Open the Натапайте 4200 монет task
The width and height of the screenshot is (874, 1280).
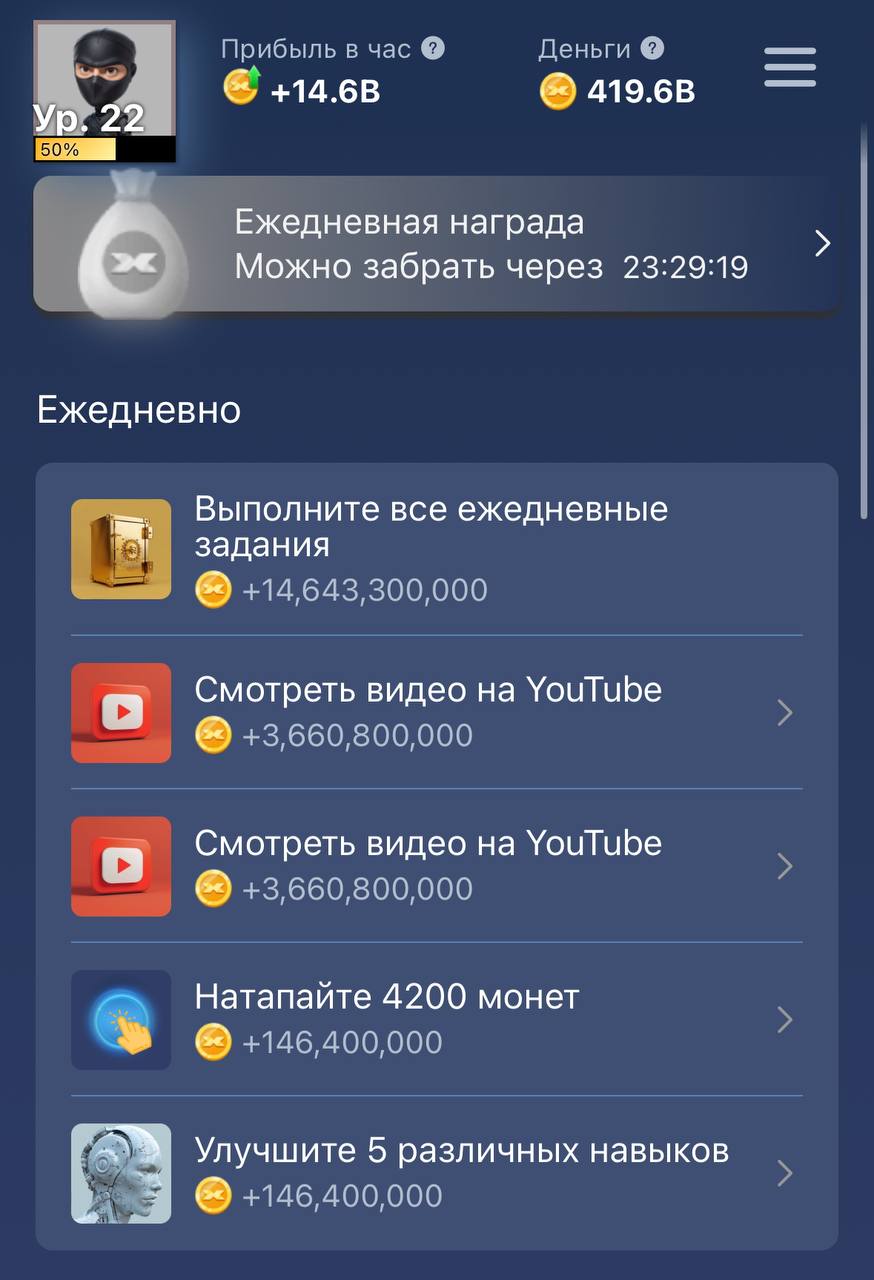[x=436, y=1019]
